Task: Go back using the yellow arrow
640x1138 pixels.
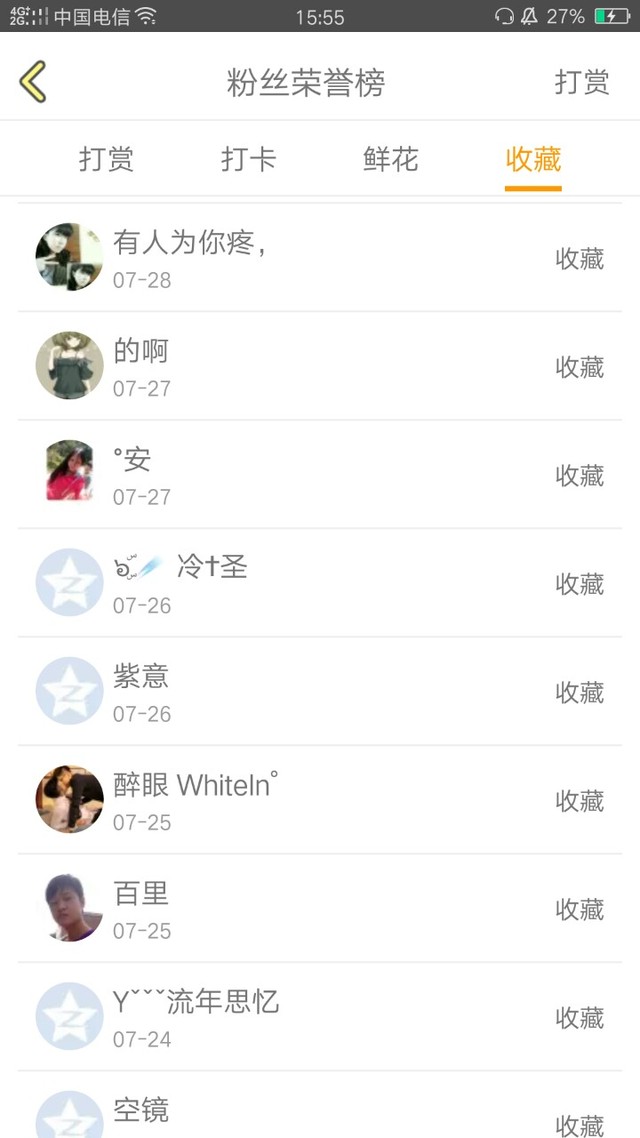Action: coord(33,81)
